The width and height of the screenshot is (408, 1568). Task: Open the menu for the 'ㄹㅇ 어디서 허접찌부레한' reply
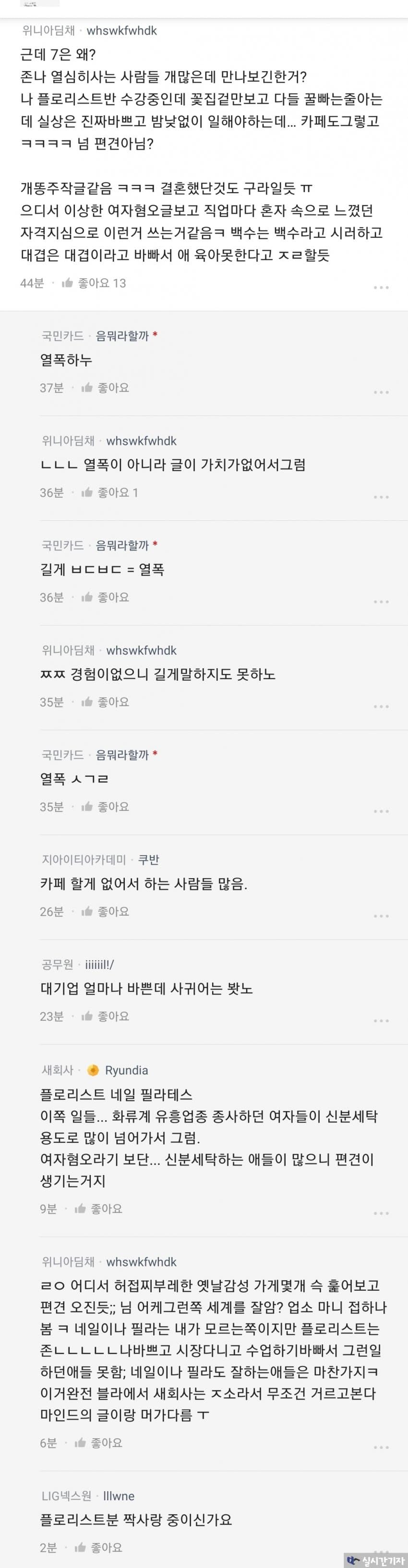(x=381, y=1447)
